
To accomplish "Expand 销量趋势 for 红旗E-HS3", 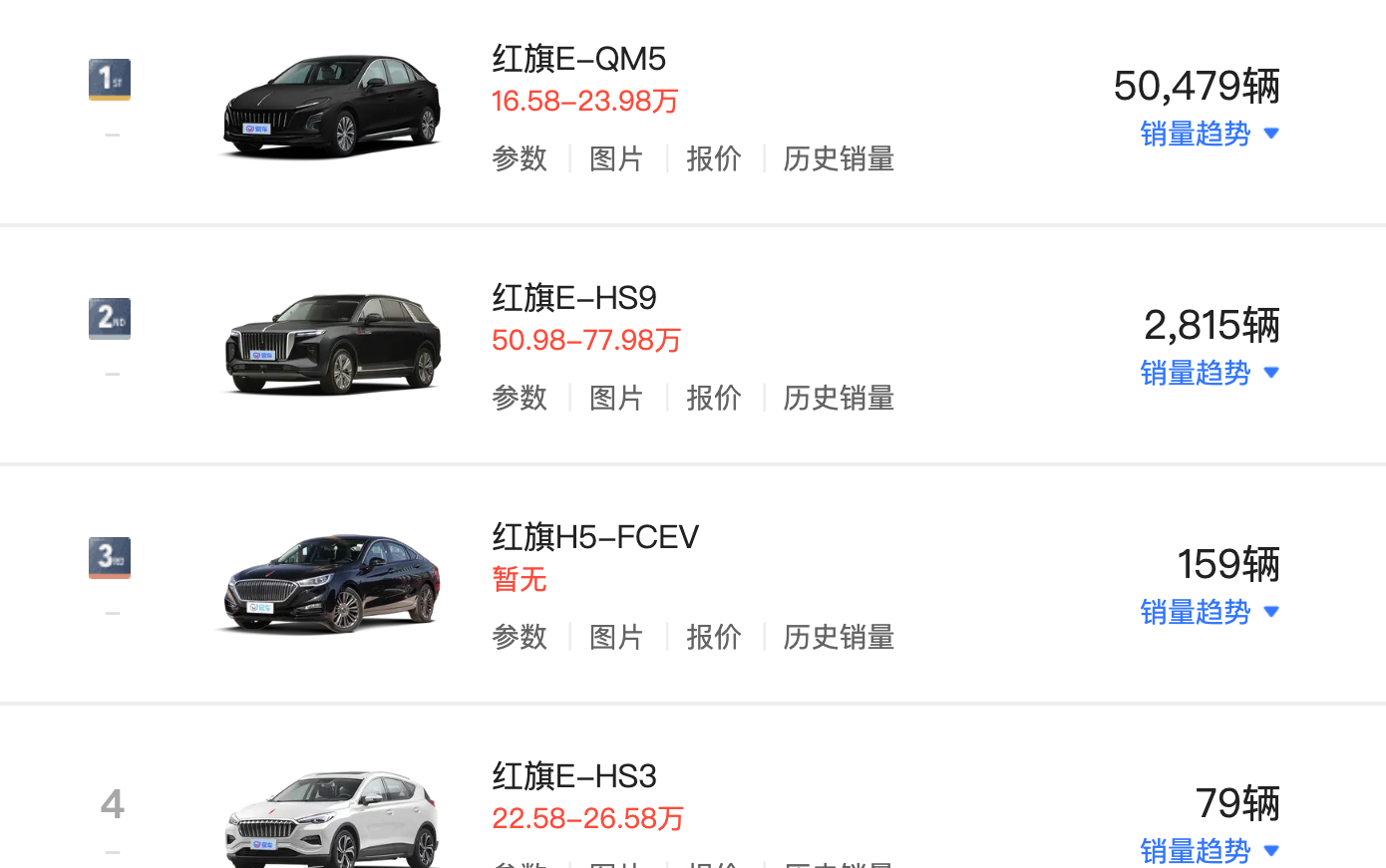I will point(1209,851).
